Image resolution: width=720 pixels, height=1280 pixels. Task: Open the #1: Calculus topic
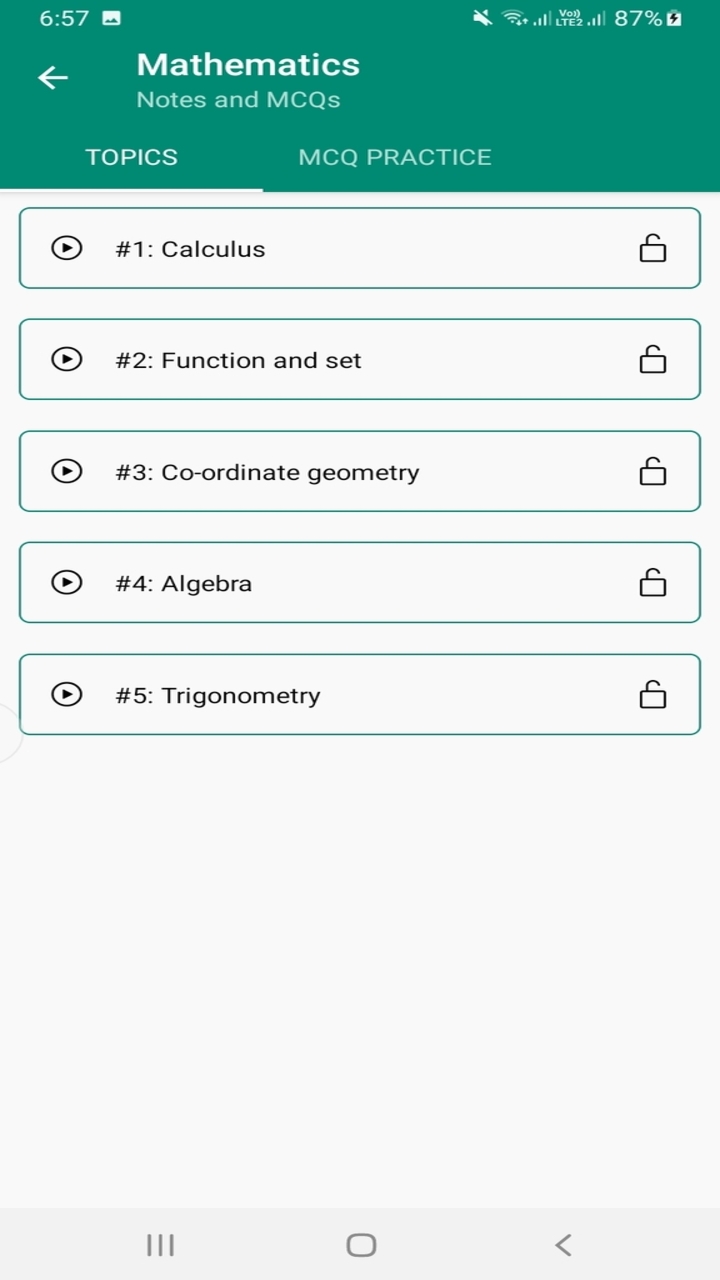point(360,248)
